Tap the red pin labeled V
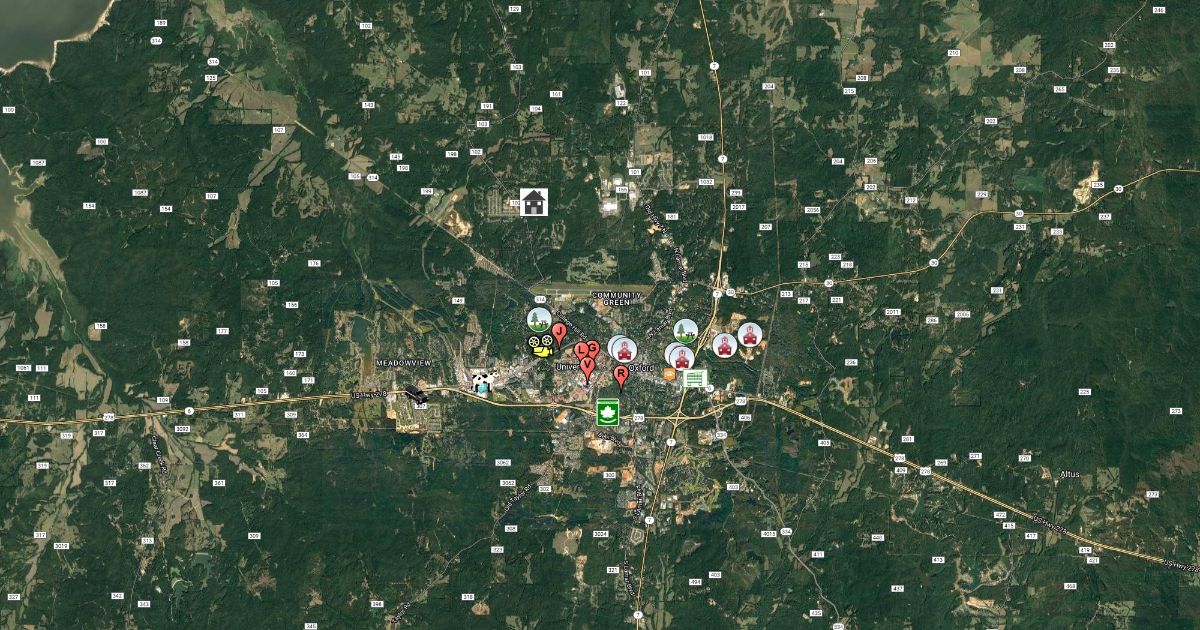The width and height of the screenshot is (1200, 630). (x=588, y=367)
